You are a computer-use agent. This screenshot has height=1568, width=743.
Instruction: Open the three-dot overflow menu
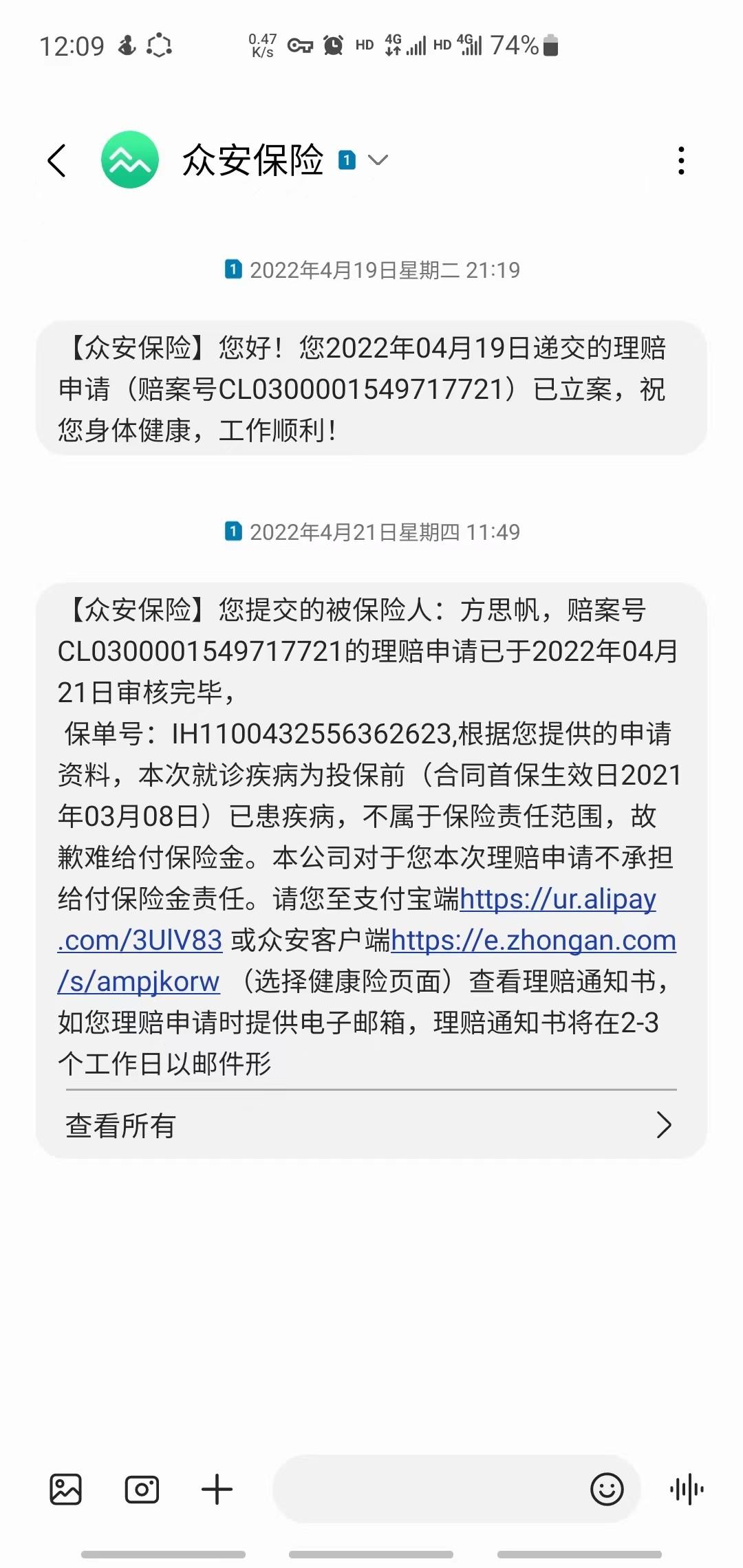tap(680, 161)
